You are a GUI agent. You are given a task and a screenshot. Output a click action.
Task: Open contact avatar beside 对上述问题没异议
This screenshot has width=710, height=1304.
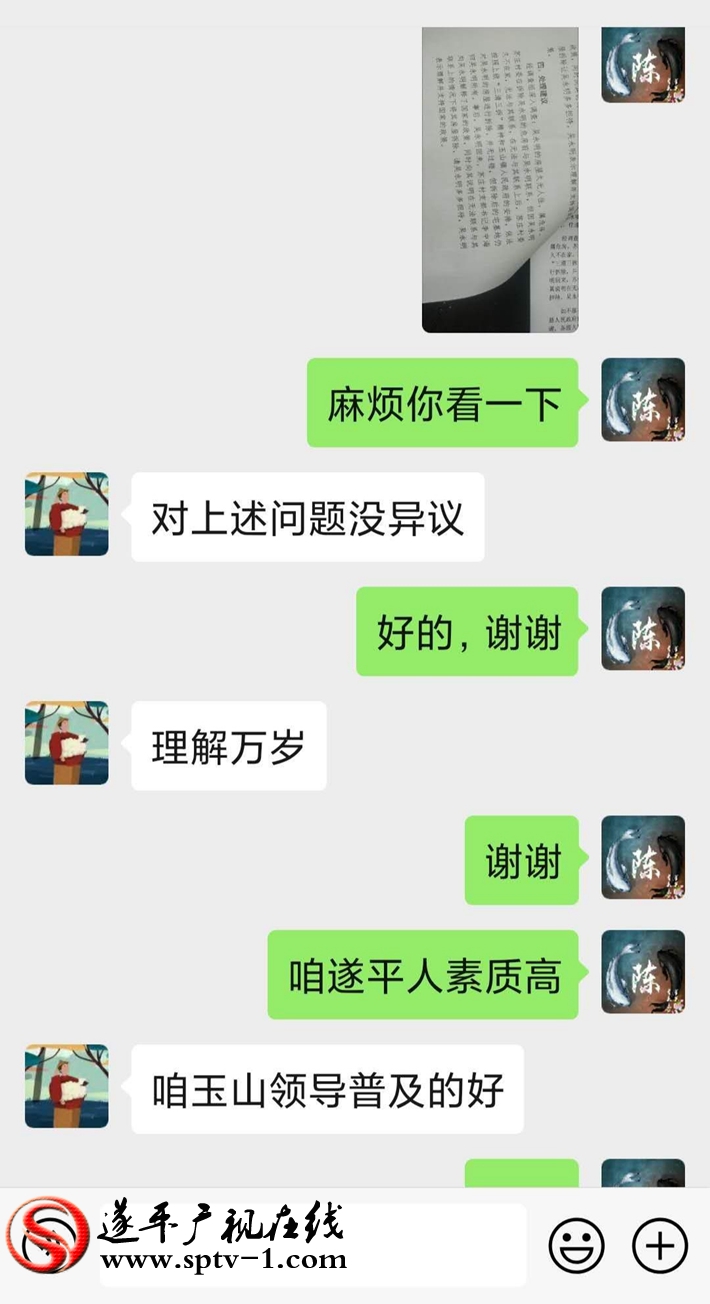click(x=66, y=514)
